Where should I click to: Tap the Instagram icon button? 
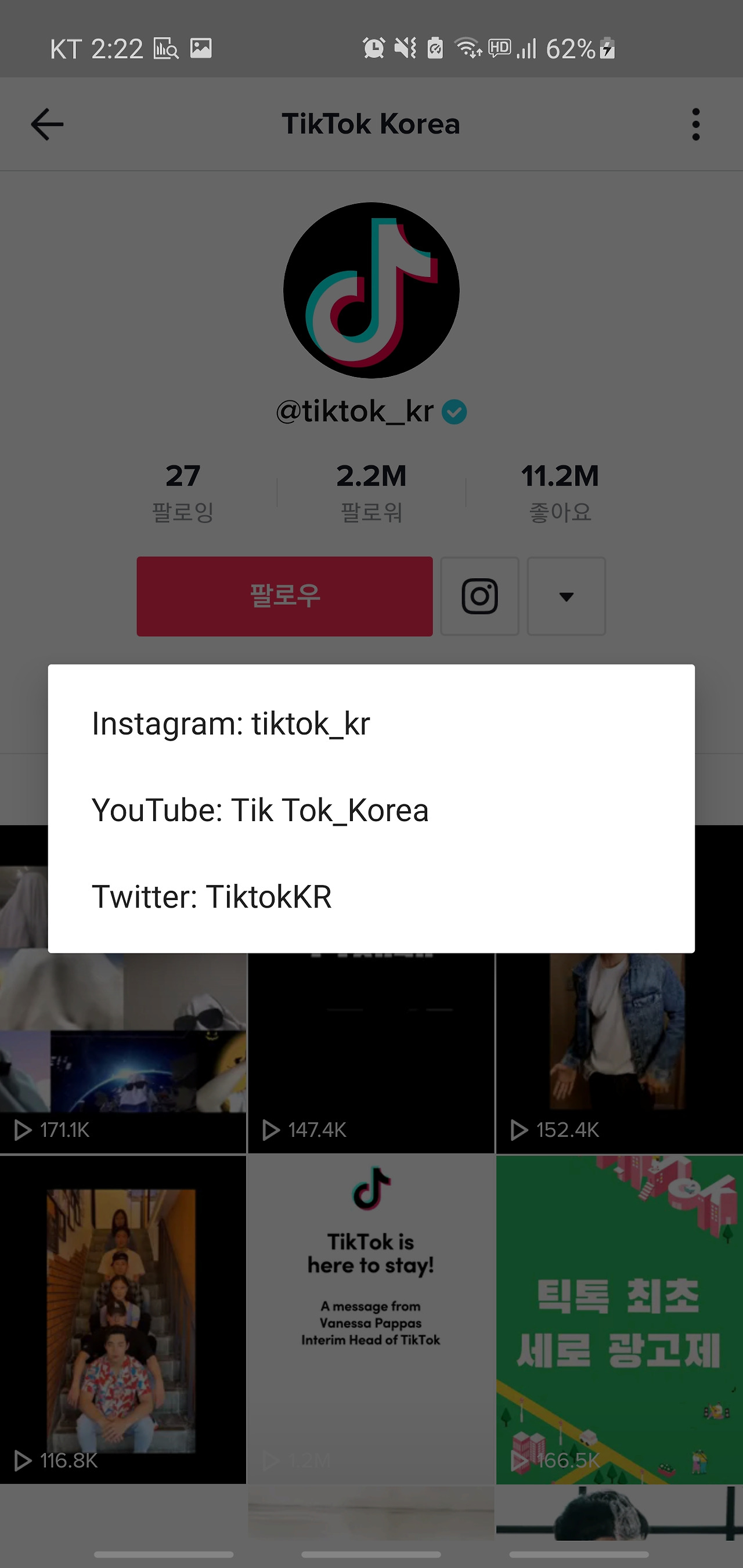click(480, 596)
